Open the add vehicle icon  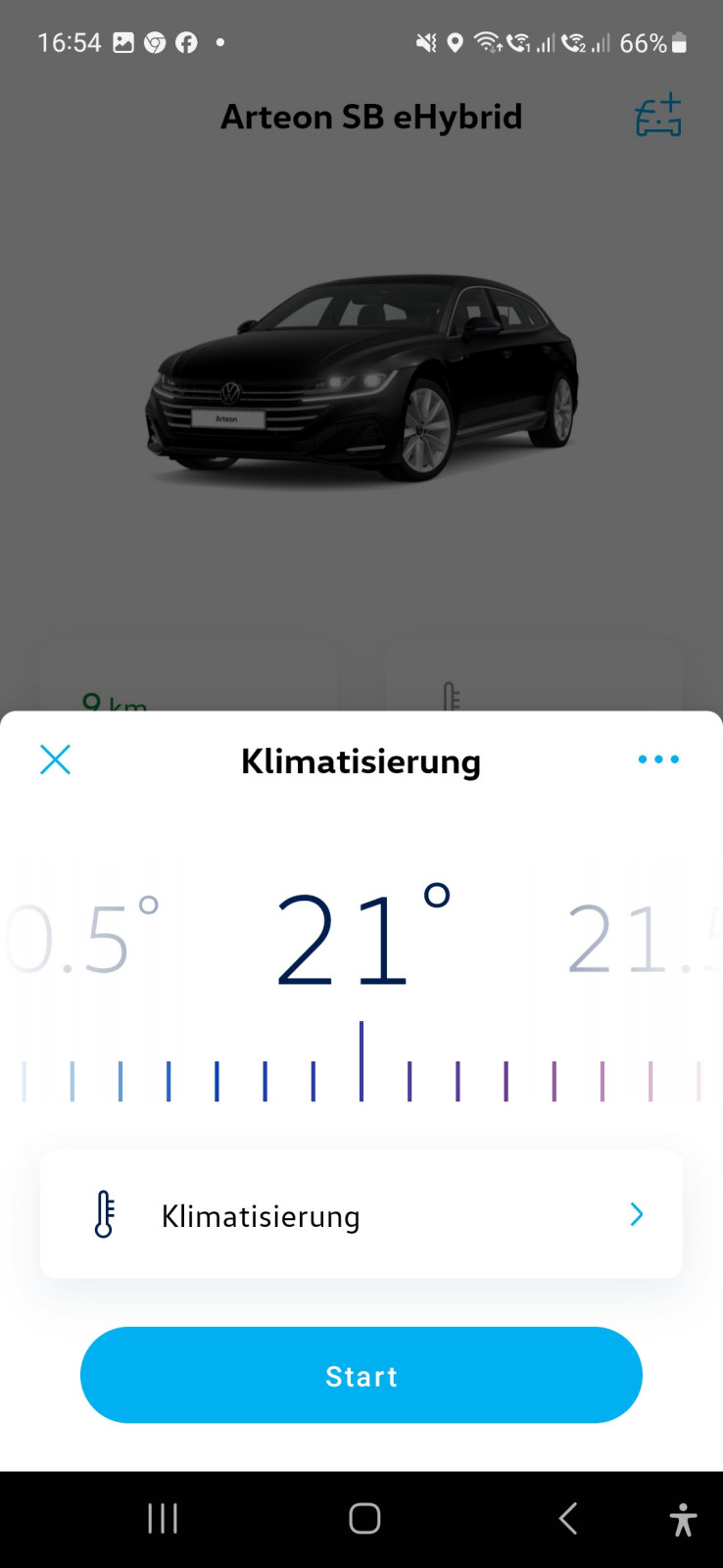656,115
